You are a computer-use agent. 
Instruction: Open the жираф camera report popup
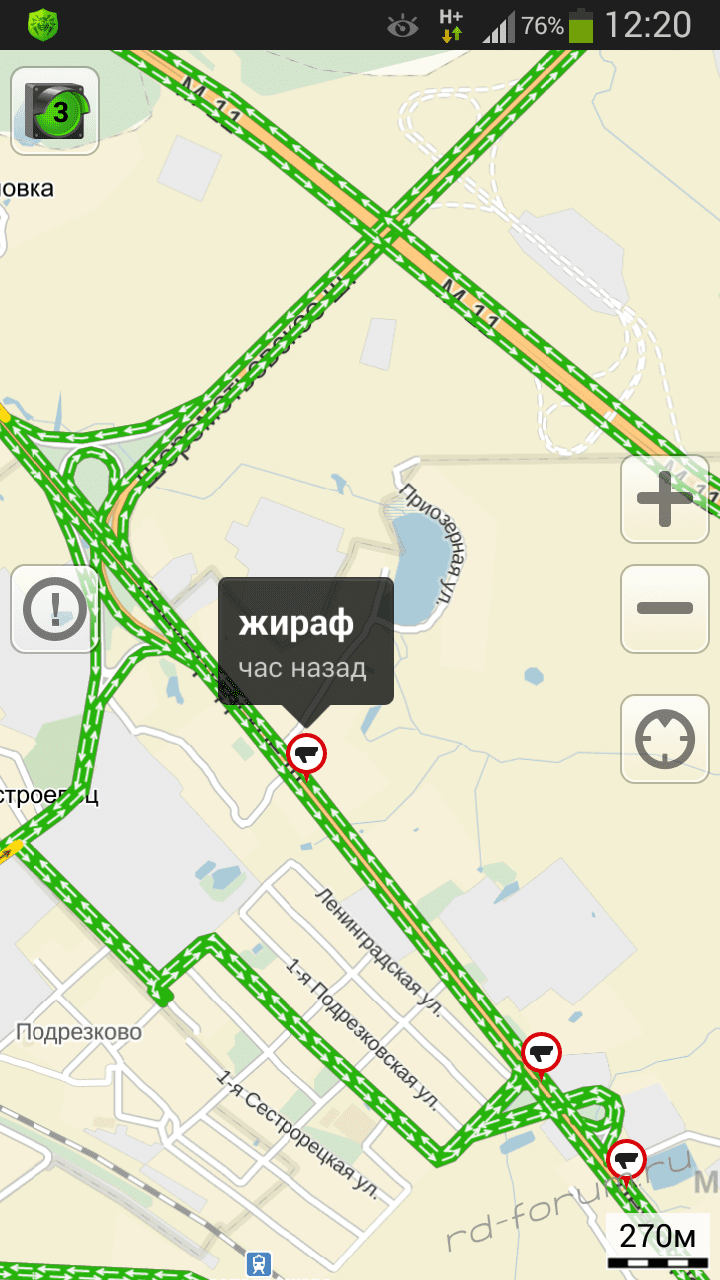click(x=305, y=642)
